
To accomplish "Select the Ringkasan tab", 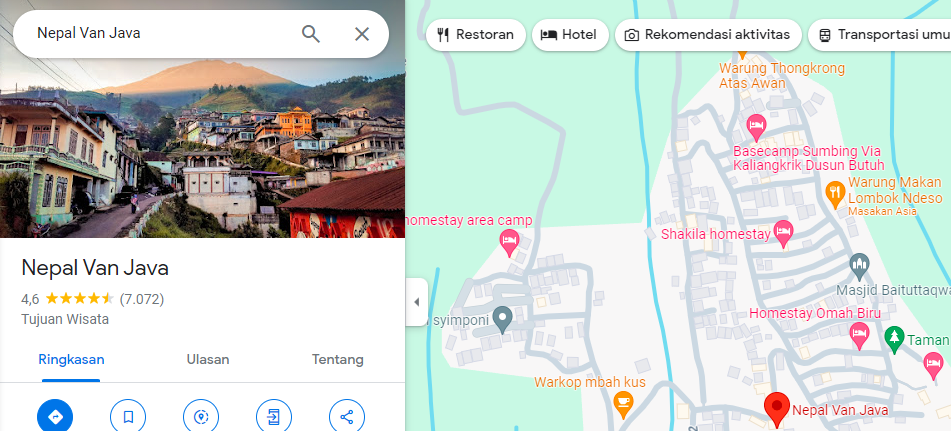I will pos(71,360).
